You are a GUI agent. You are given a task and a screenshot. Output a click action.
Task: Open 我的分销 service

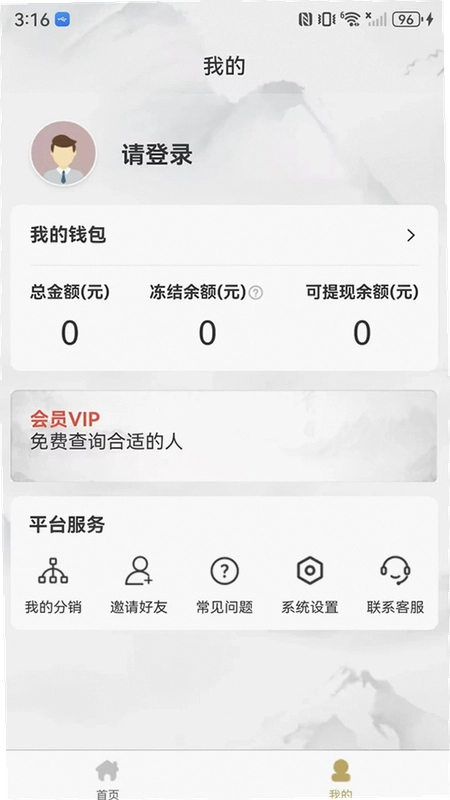coord(53,585)
